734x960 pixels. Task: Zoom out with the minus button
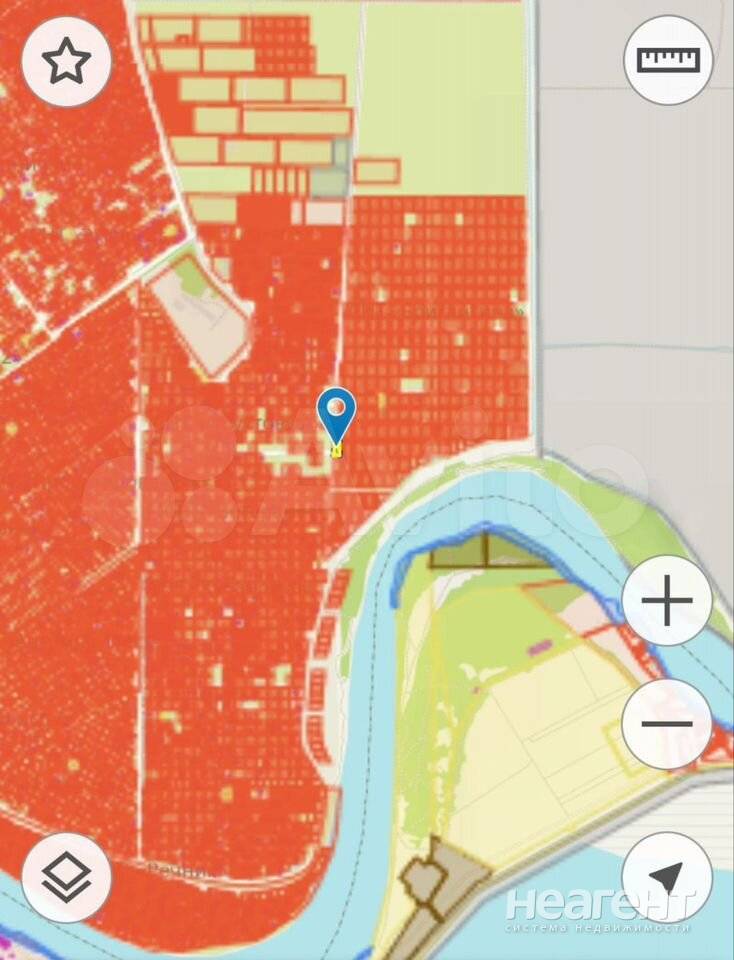click(667, 724)
